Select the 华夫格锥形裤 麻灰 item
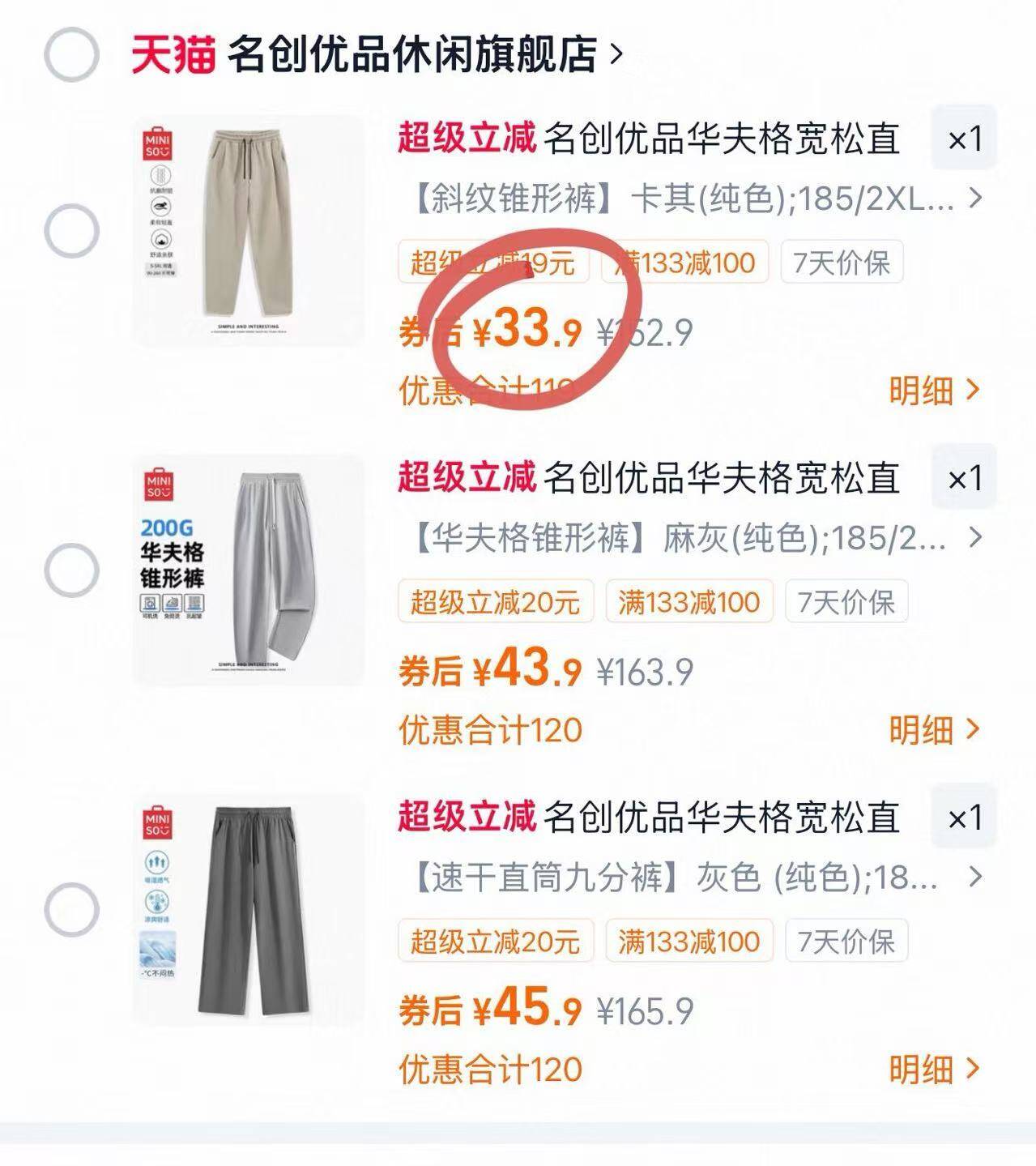 pyautogui.click(x=71, y=570)
